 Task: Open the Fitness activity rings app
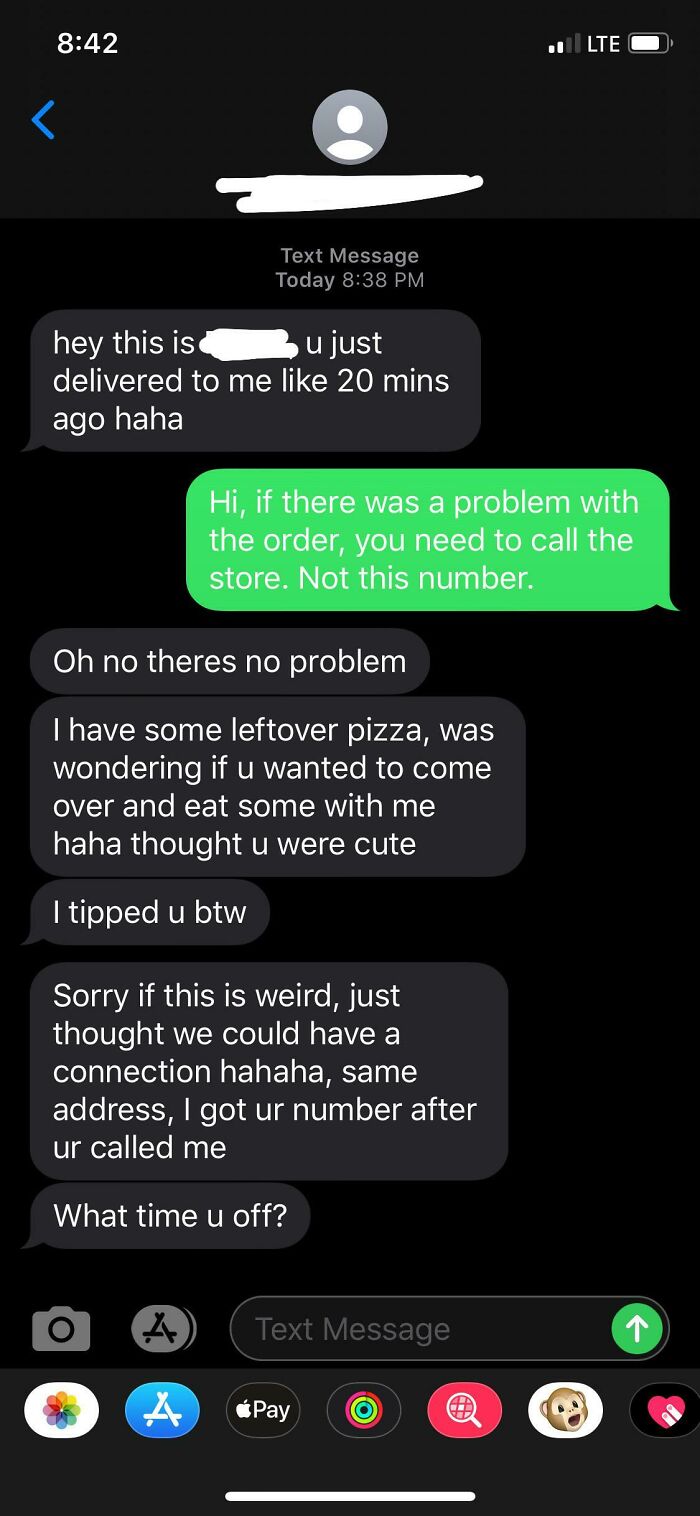point(364,1410)
